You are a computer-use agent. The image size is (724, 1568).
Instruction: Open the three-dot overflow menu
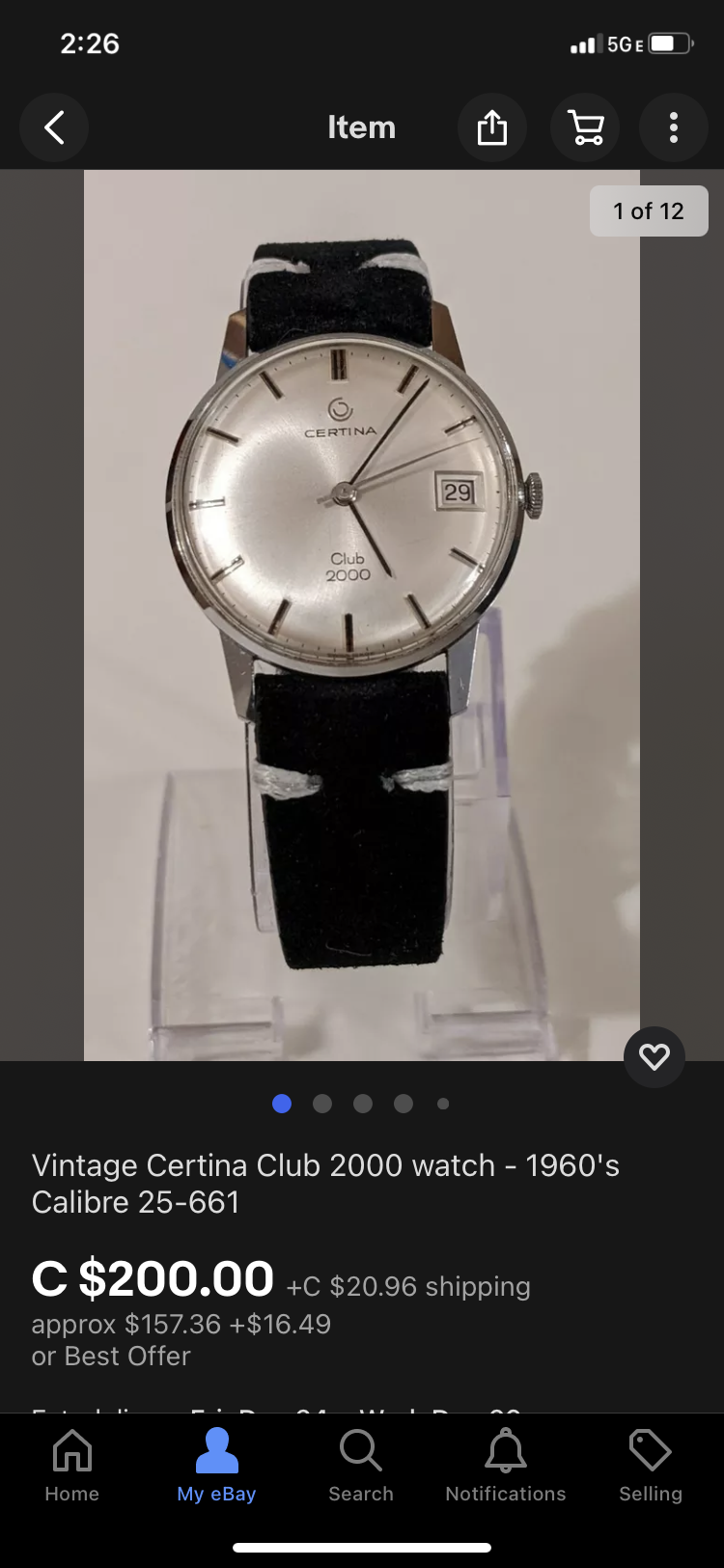point(674,127)
